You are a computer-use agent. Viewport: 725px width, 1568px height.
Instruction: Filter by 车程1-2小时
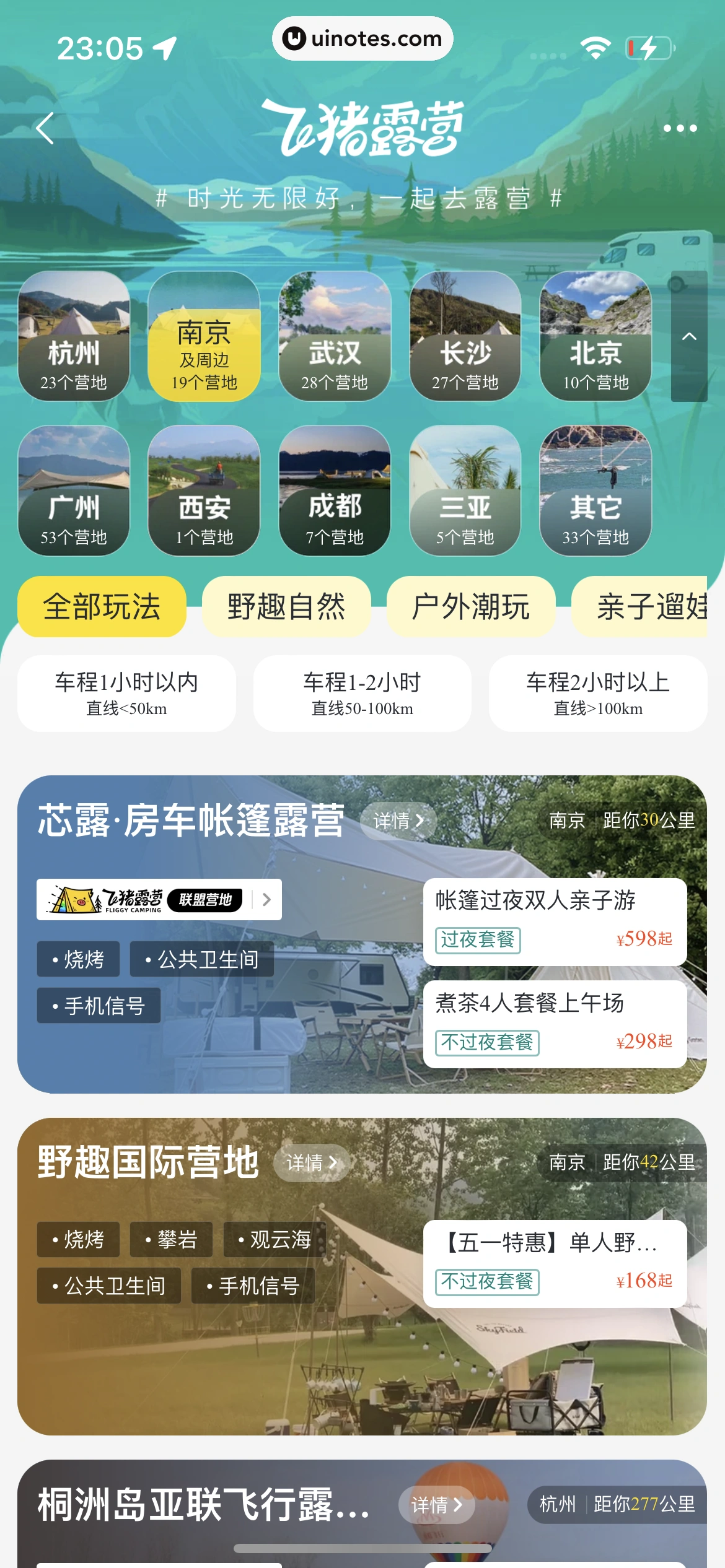362,694
